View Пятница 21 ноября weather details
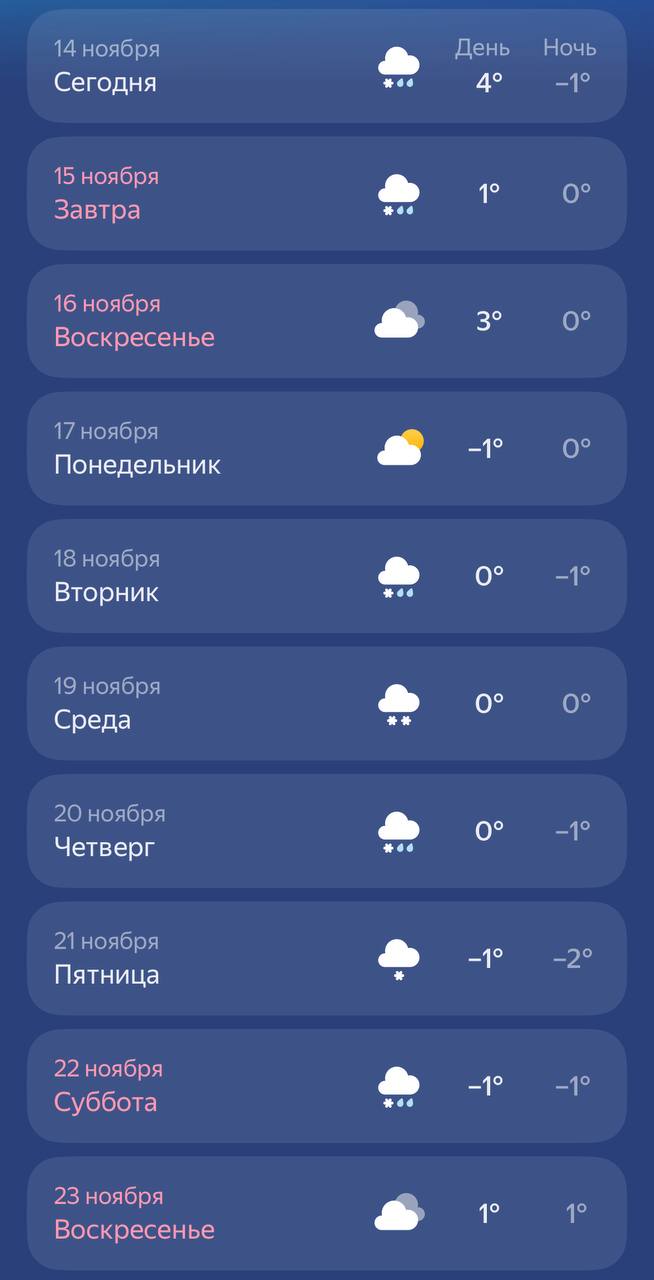 (326, 959)
